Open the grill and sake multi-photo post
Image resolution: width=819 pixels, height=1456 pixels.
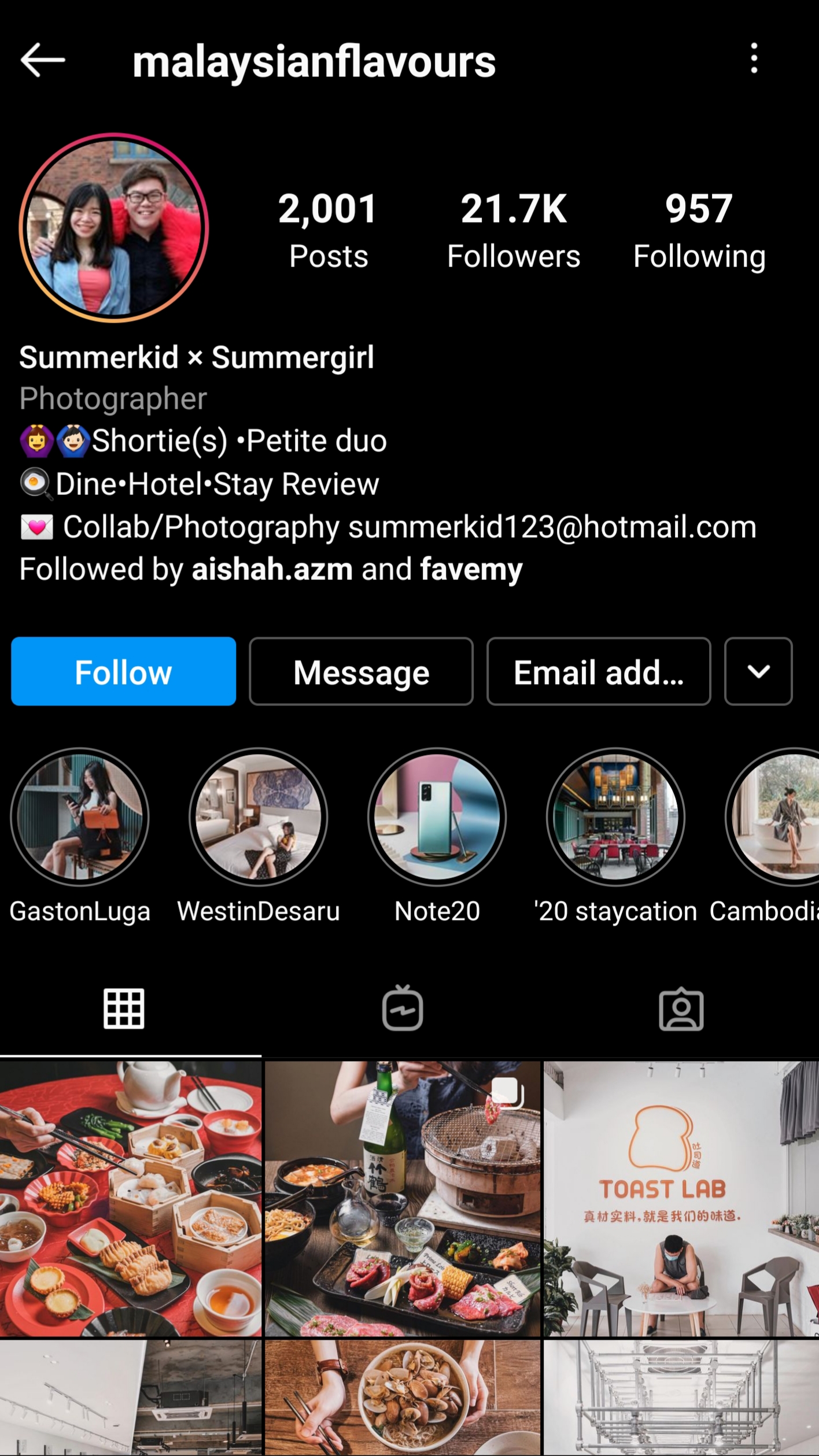(403, 1199)
